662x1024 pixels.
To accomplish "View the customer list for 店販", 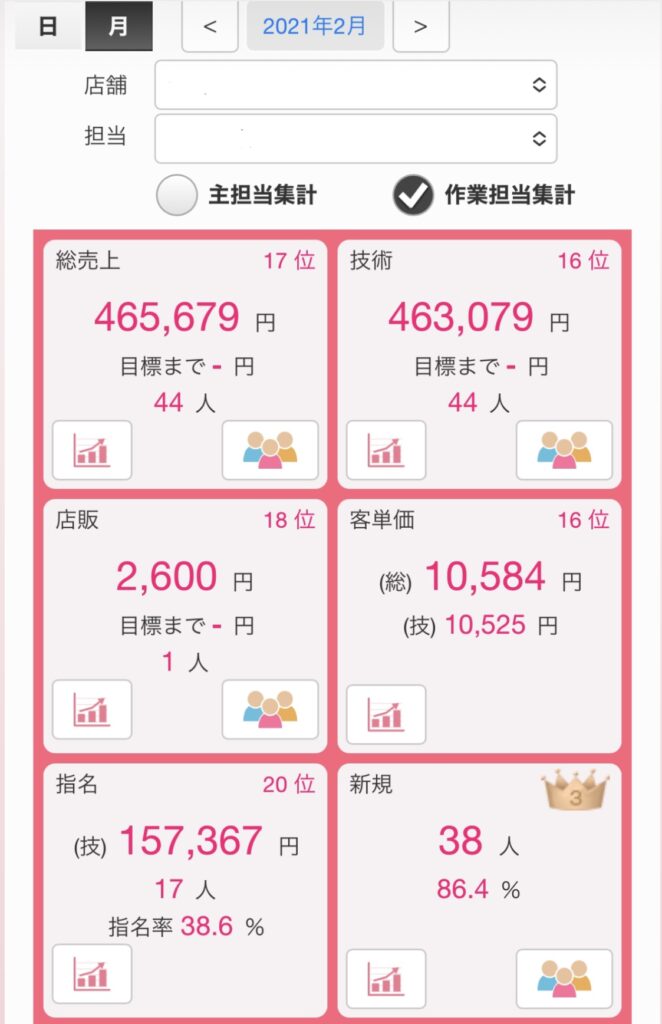I will pos(270,709).
